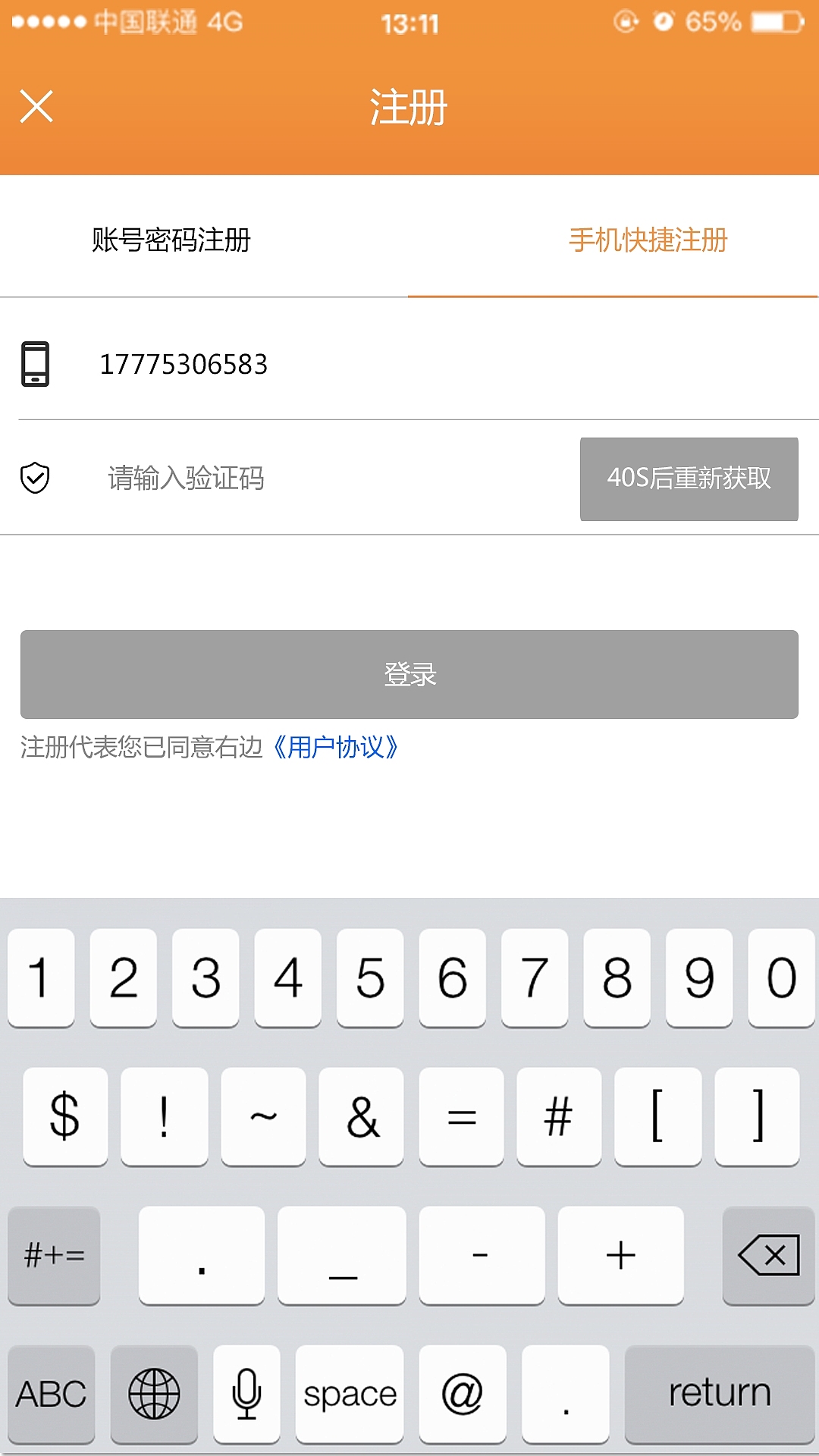Tap the microphone icon for voice input
The image size is (819, 1456).
(x=245, y=1394)
